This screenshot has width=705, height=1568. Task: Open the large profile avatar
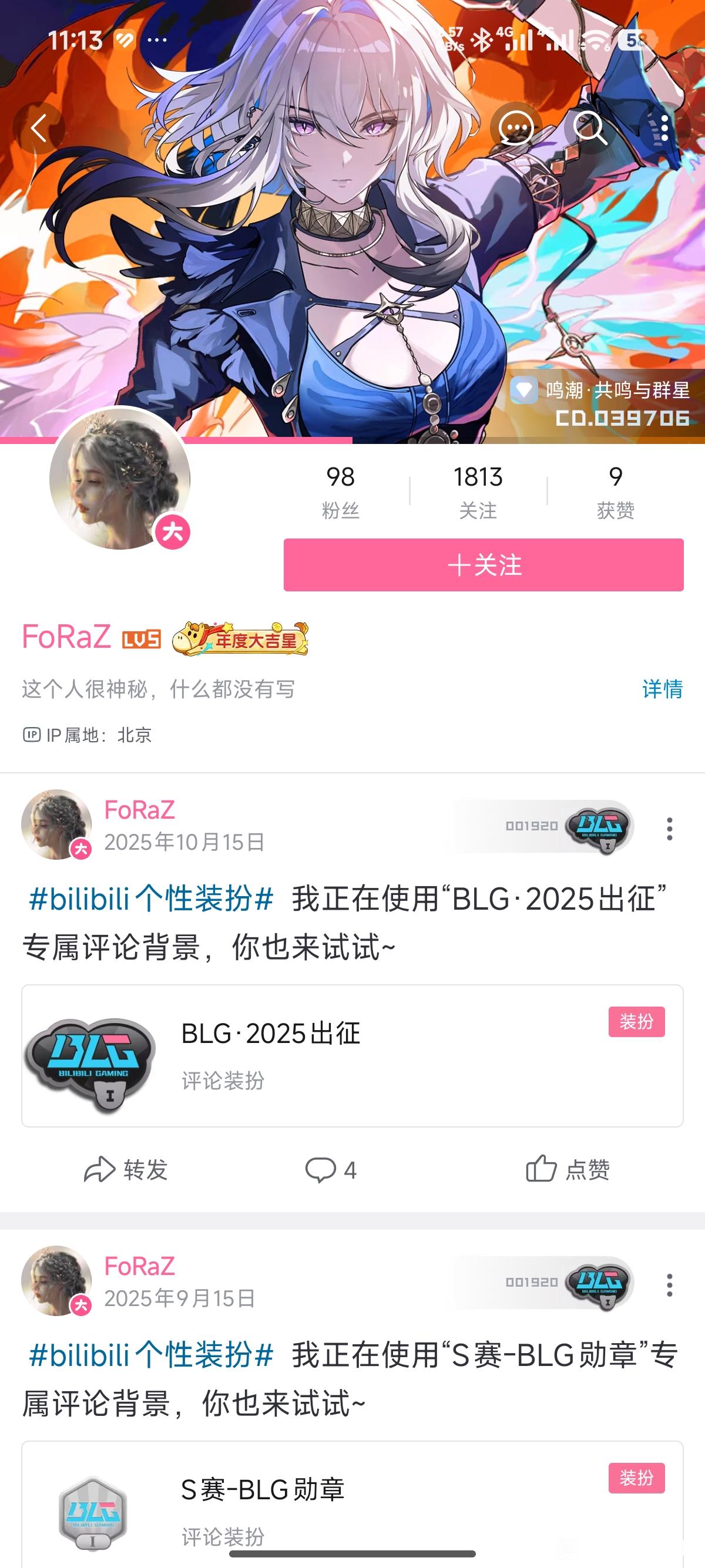(x=119, y=479)
